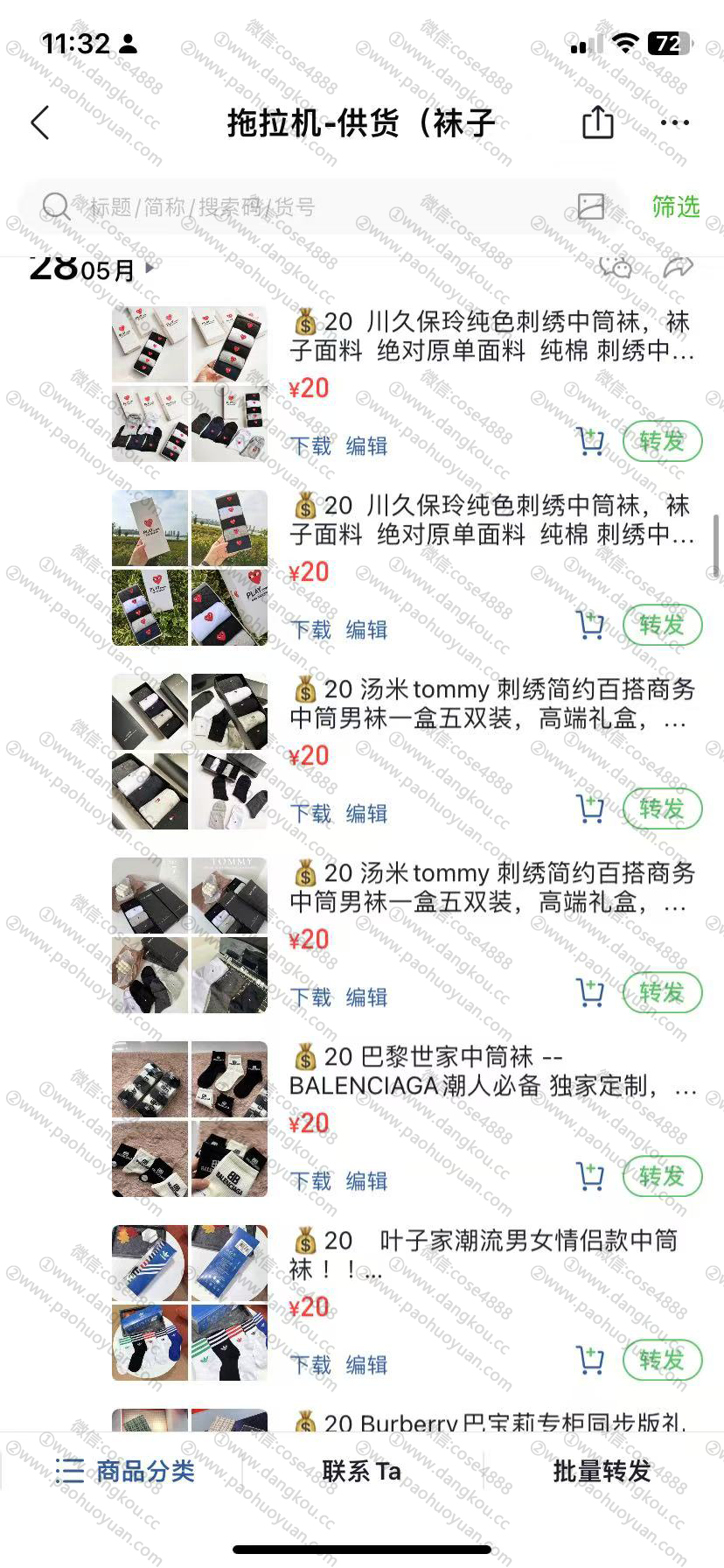Open 商品分类 product categories
Screen dimensions: 724x1568
pyautogui.click(x=125, y=1472)
